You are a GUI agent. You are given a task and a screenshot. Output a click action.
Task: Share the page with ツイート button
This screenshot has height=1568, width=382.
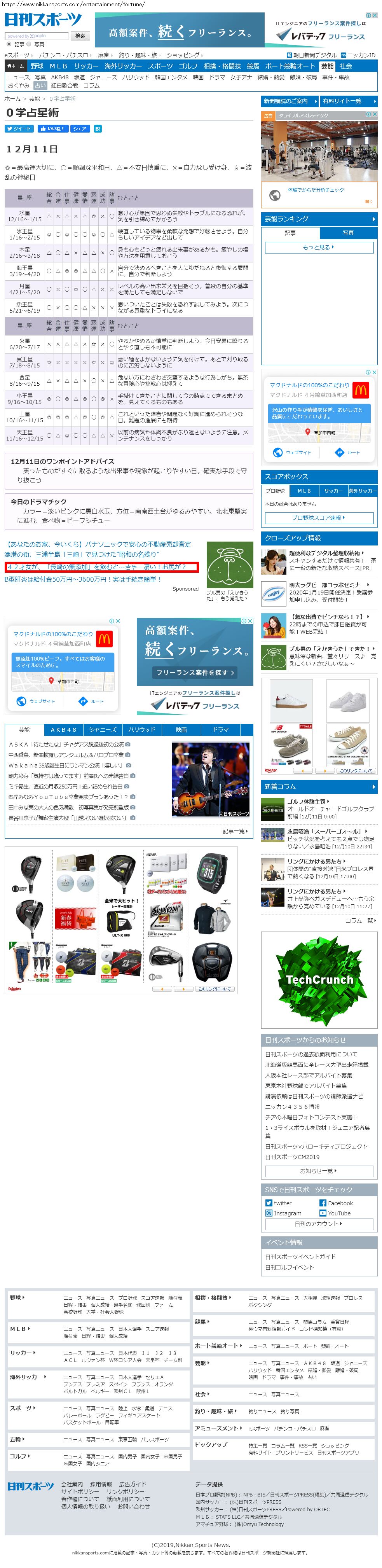[x=19, y=128]
